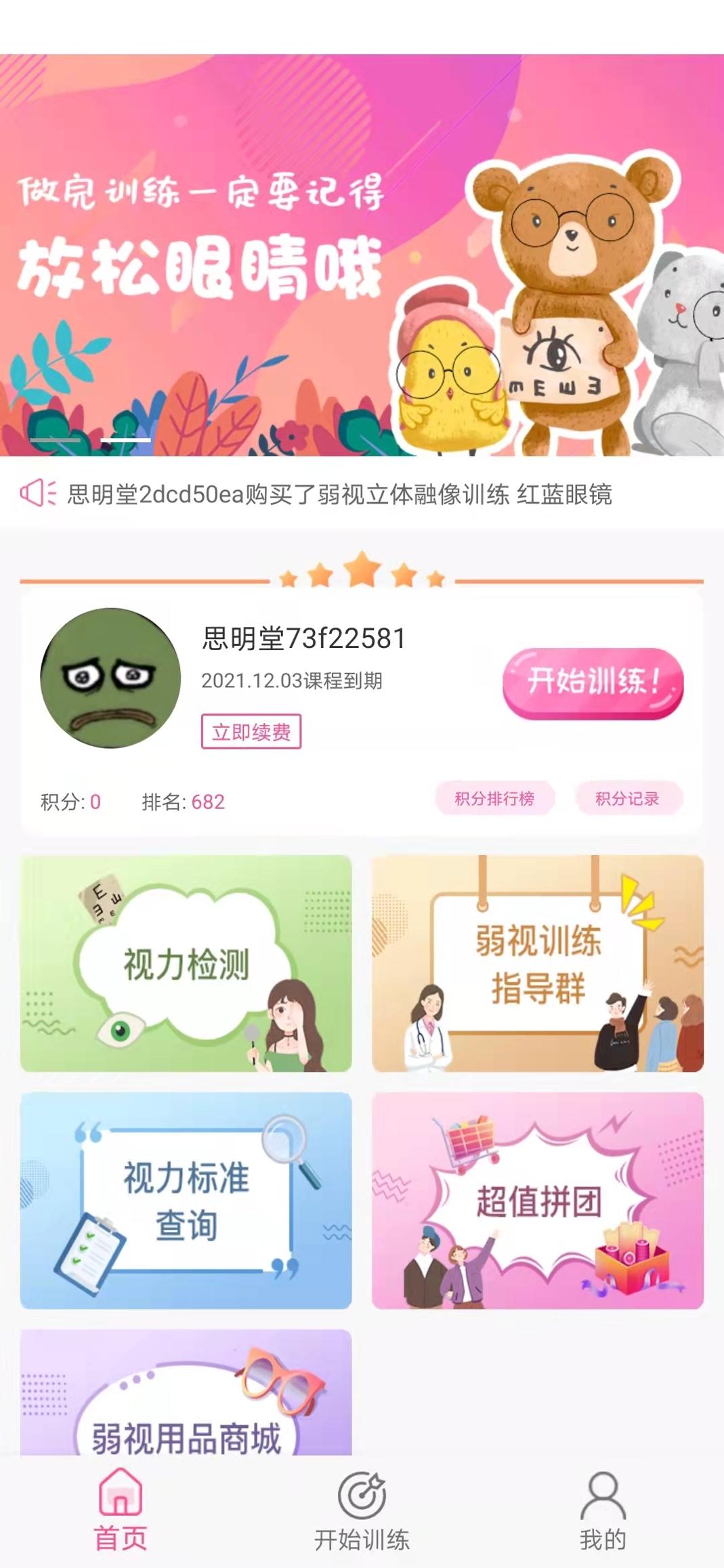Tap 立即续费 to renew the course

pos(251,732)
